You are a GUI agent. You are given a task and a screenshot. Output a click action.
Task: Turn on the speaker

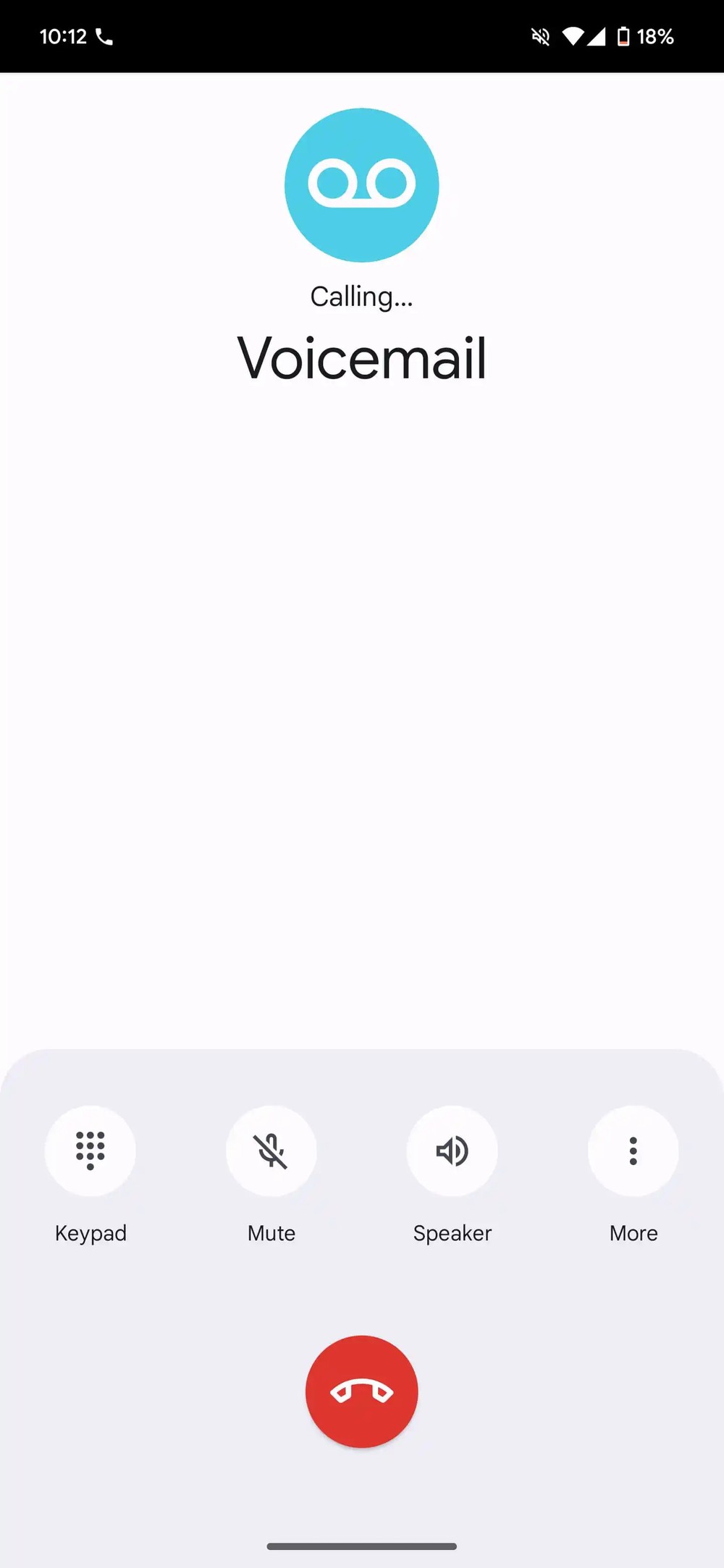(x=452, y=1150)
